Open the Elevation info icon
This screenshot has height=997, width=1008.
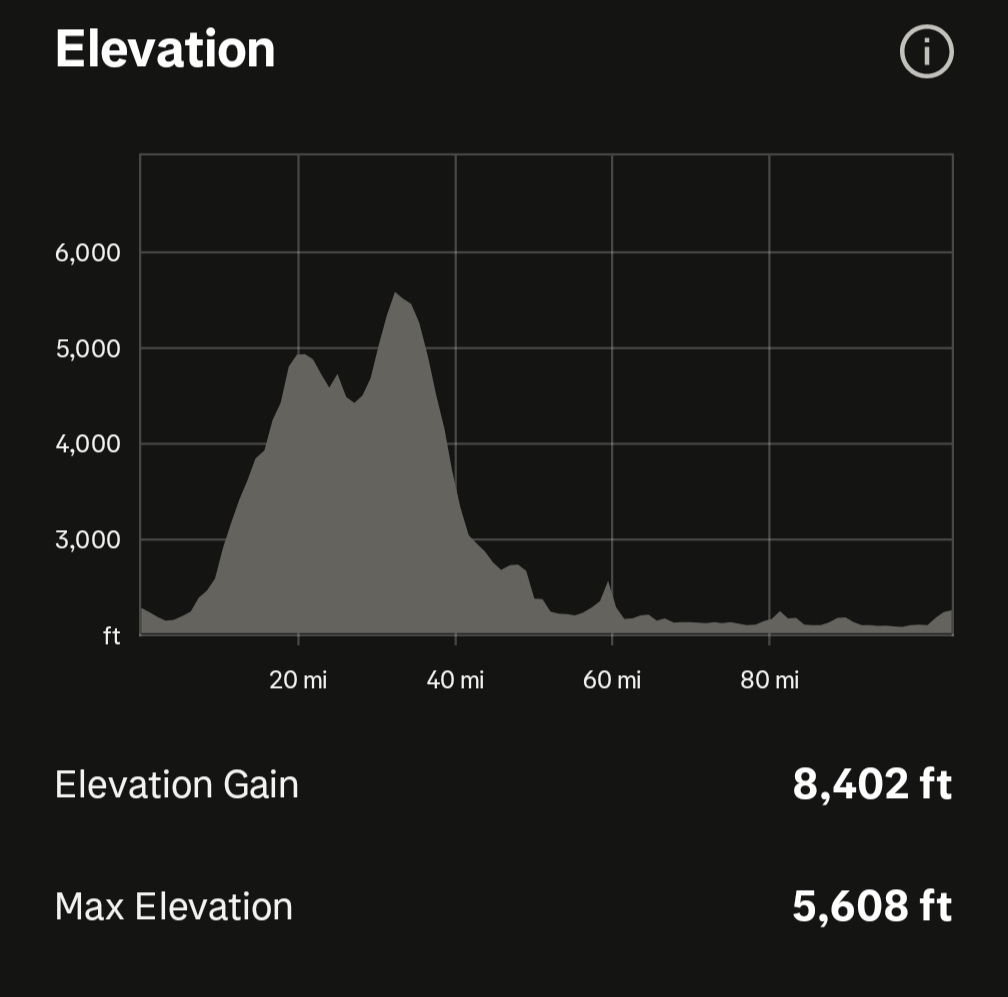click(926, 51)
